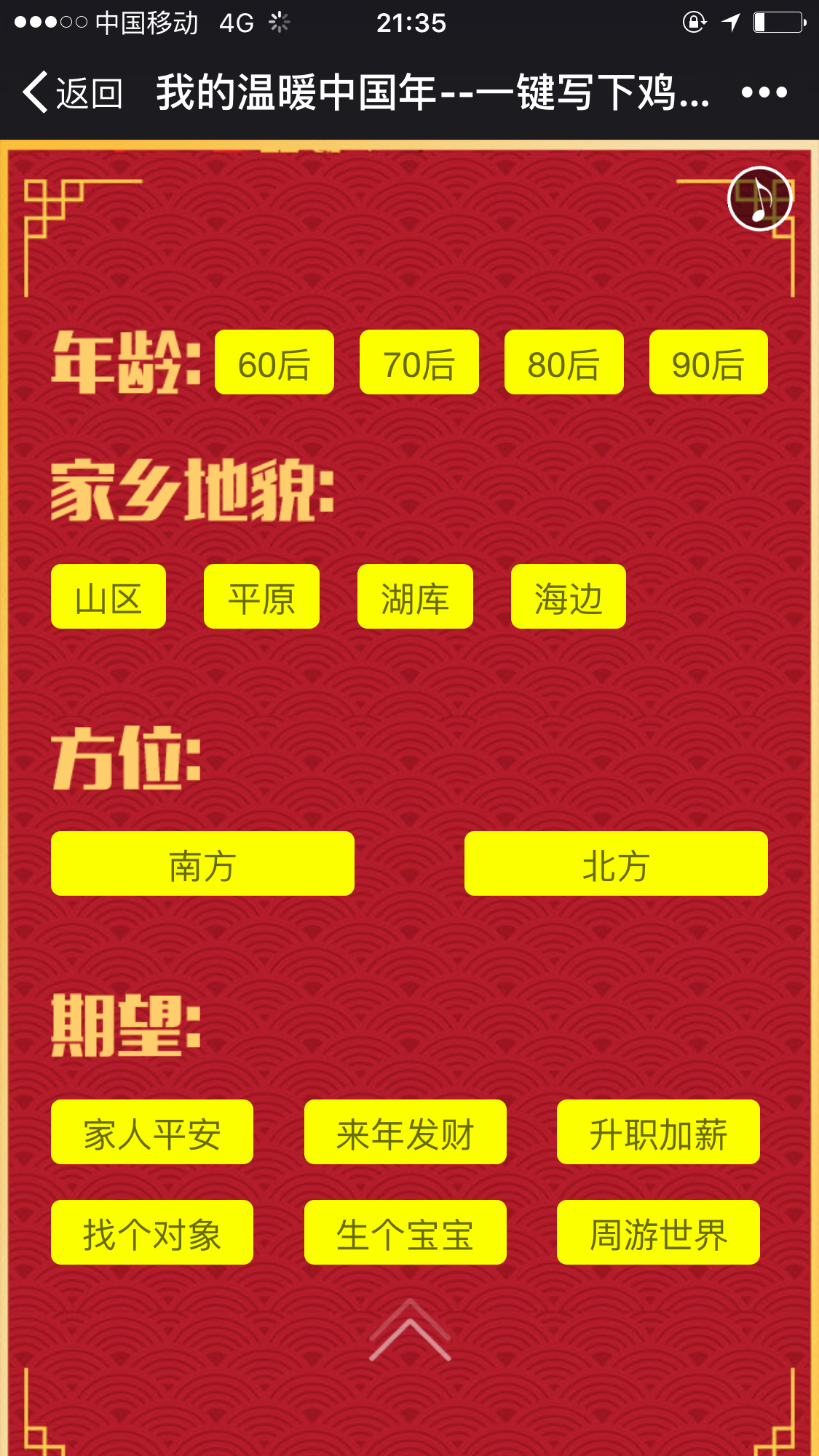Choose the 海边 terrain option
Viewport: 819px width, 1456px height.
(x=568, y=597)
